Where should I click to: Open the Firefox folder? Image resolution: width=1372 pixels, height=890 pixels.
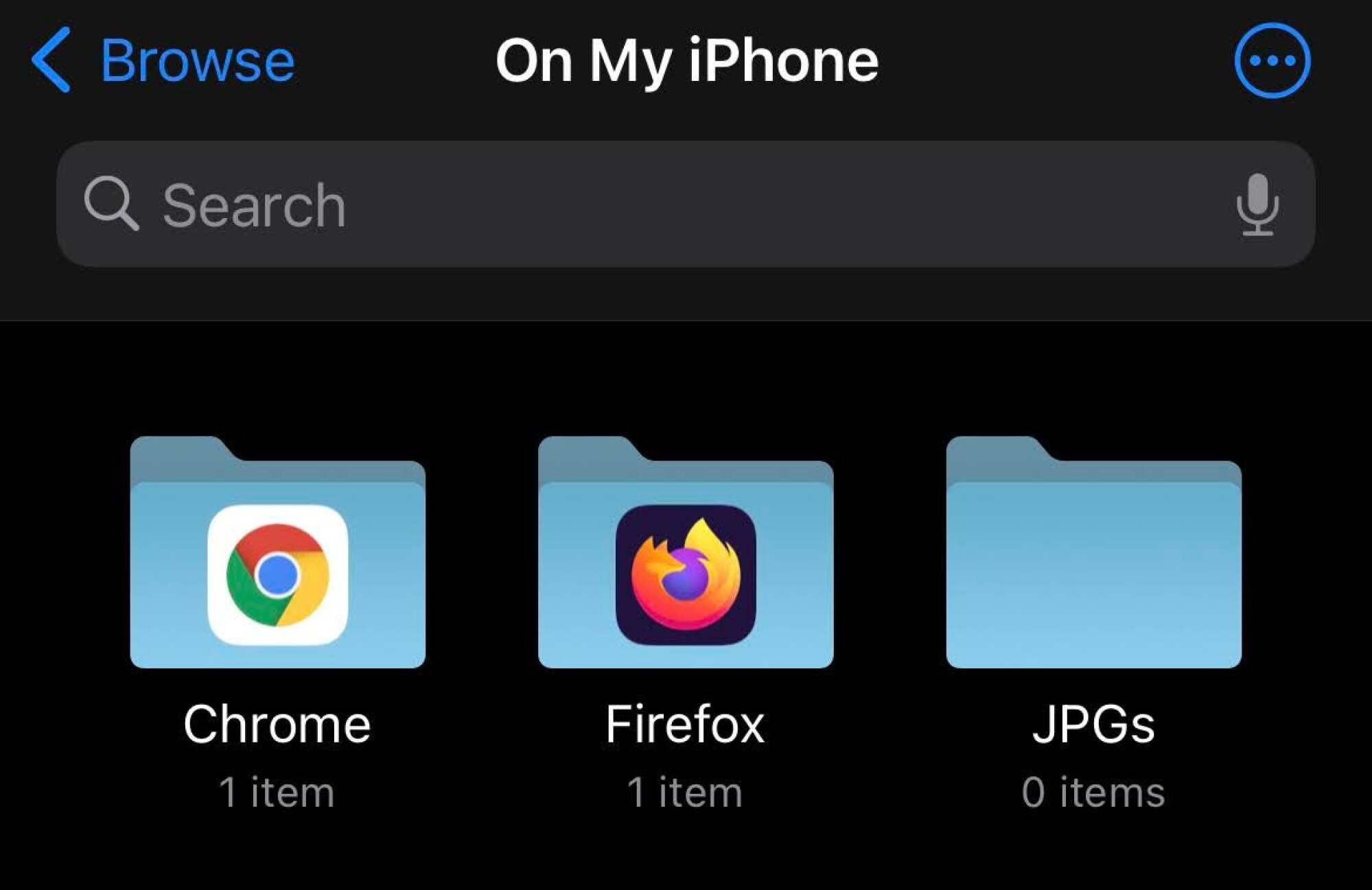(685, 553)
